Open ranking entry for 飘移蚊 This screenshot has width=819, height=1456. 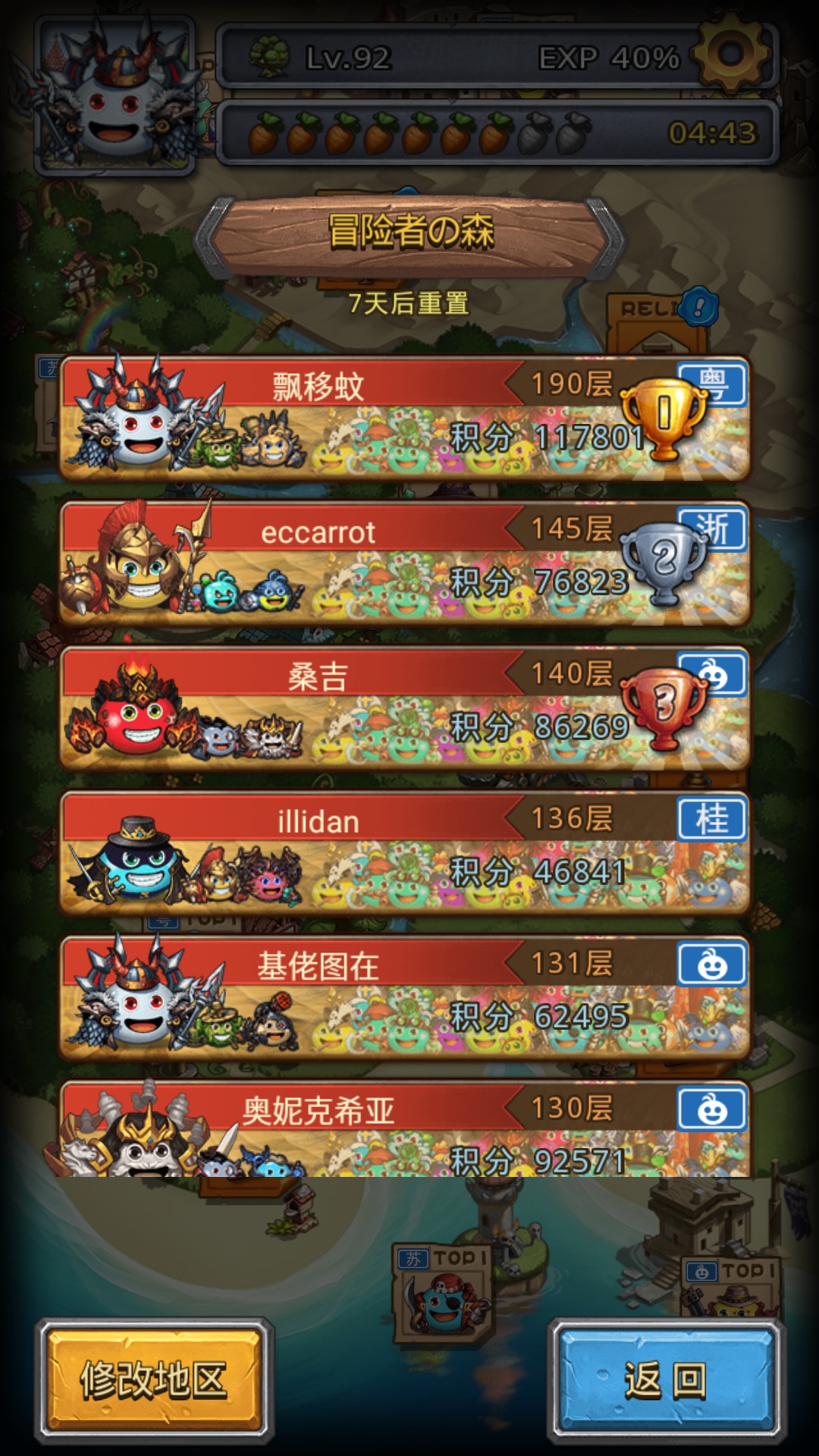[x=405, y=419]
